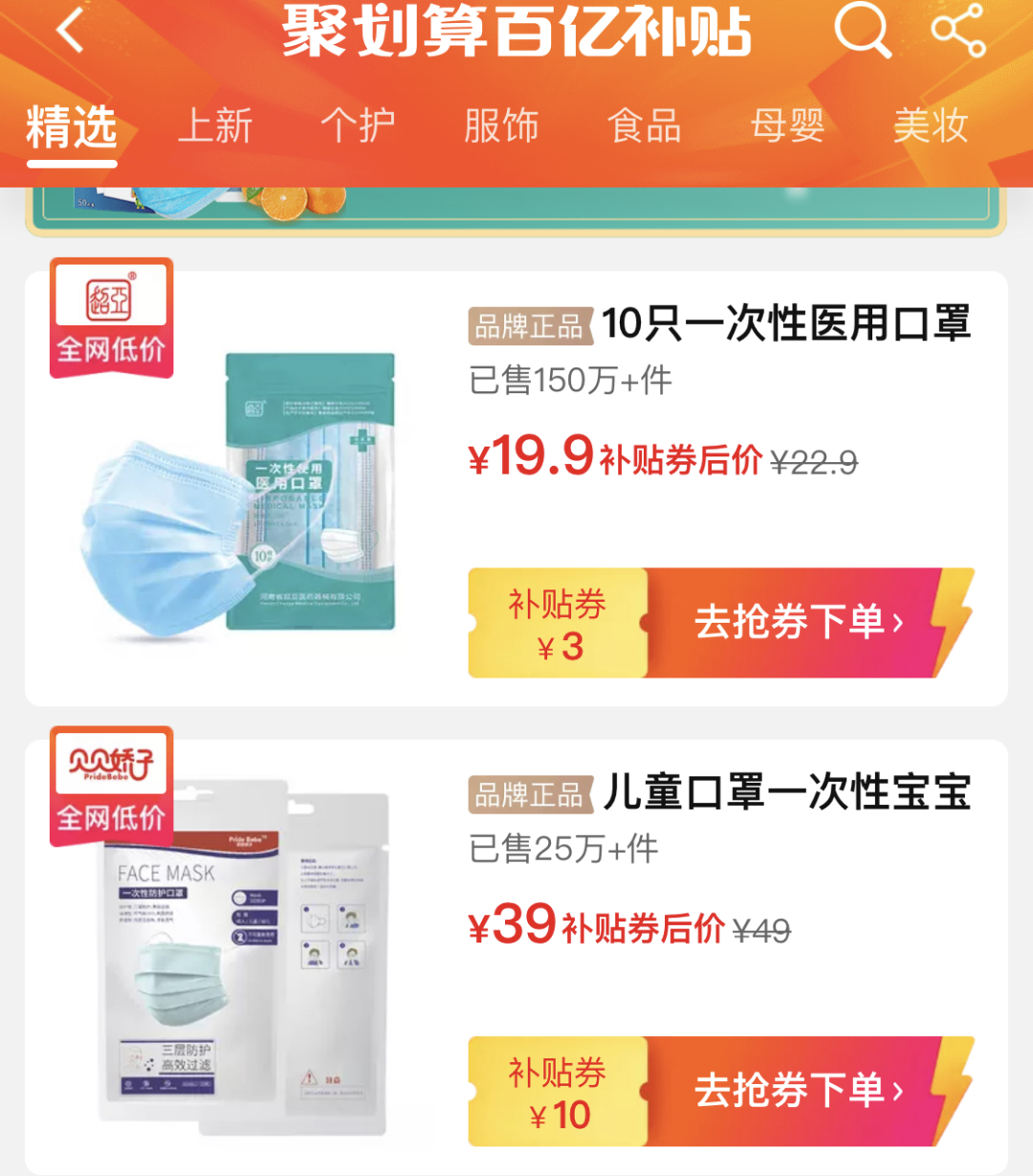Switch to the 个护 tab
Screen dimensions: 1033x1176
coord(358,127)
